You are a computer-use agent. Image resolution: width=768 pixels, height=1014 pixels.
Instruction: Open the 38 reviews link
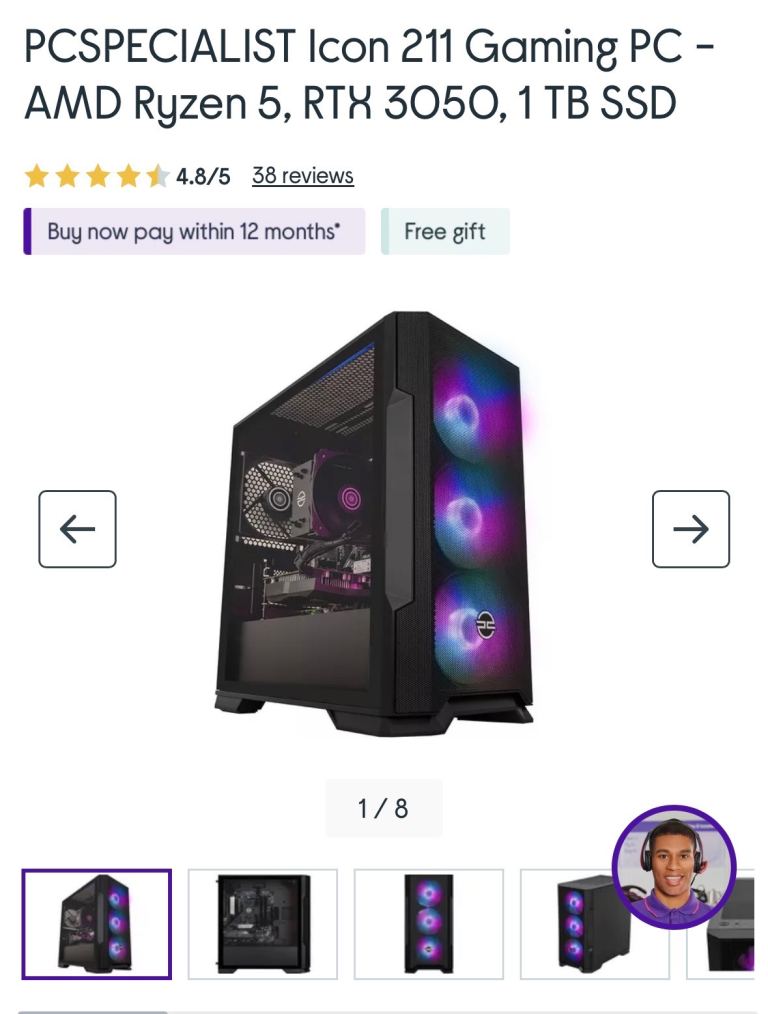[x=302, y=176]
